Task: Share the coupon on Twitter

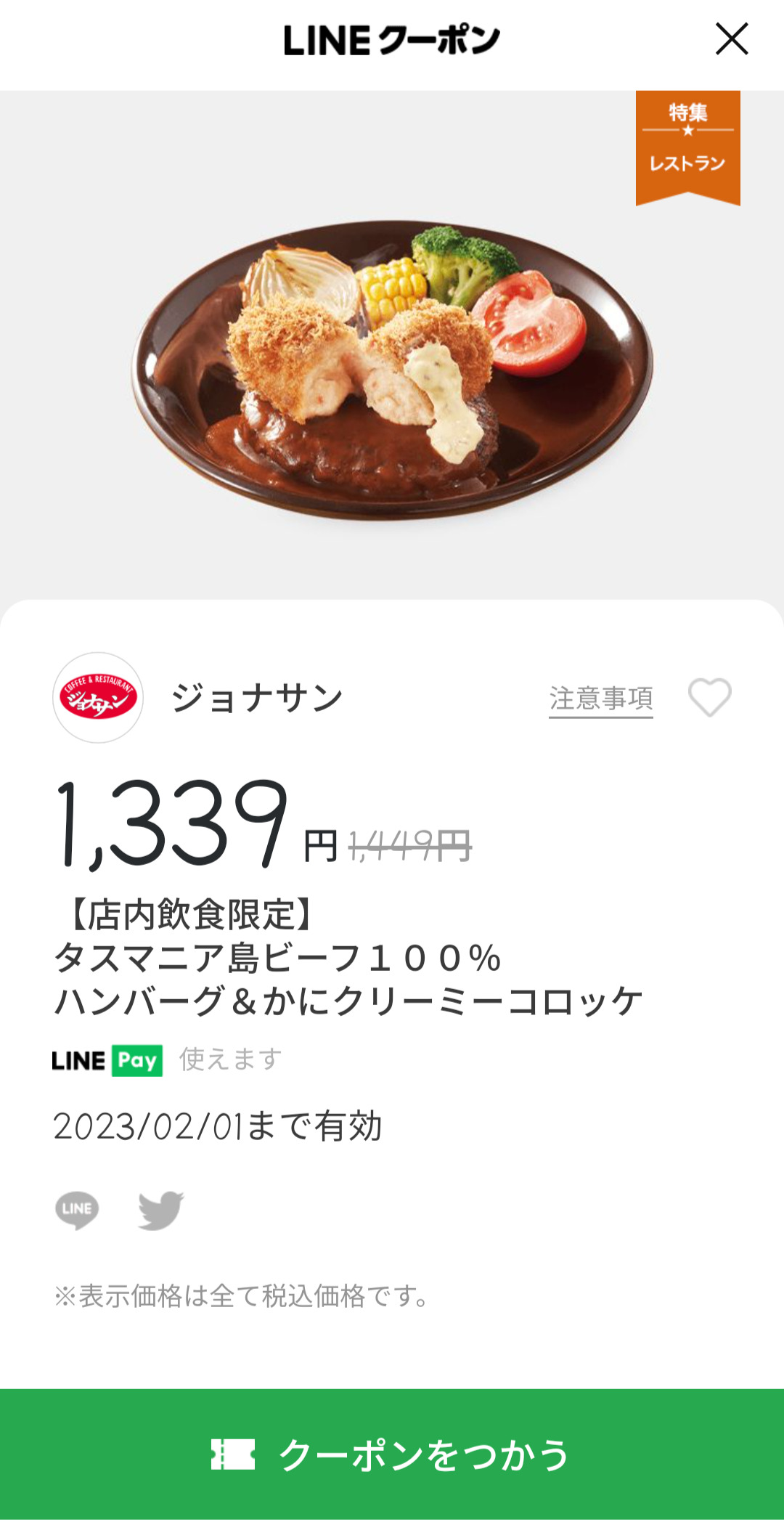Action: [x=160, y=1210]
